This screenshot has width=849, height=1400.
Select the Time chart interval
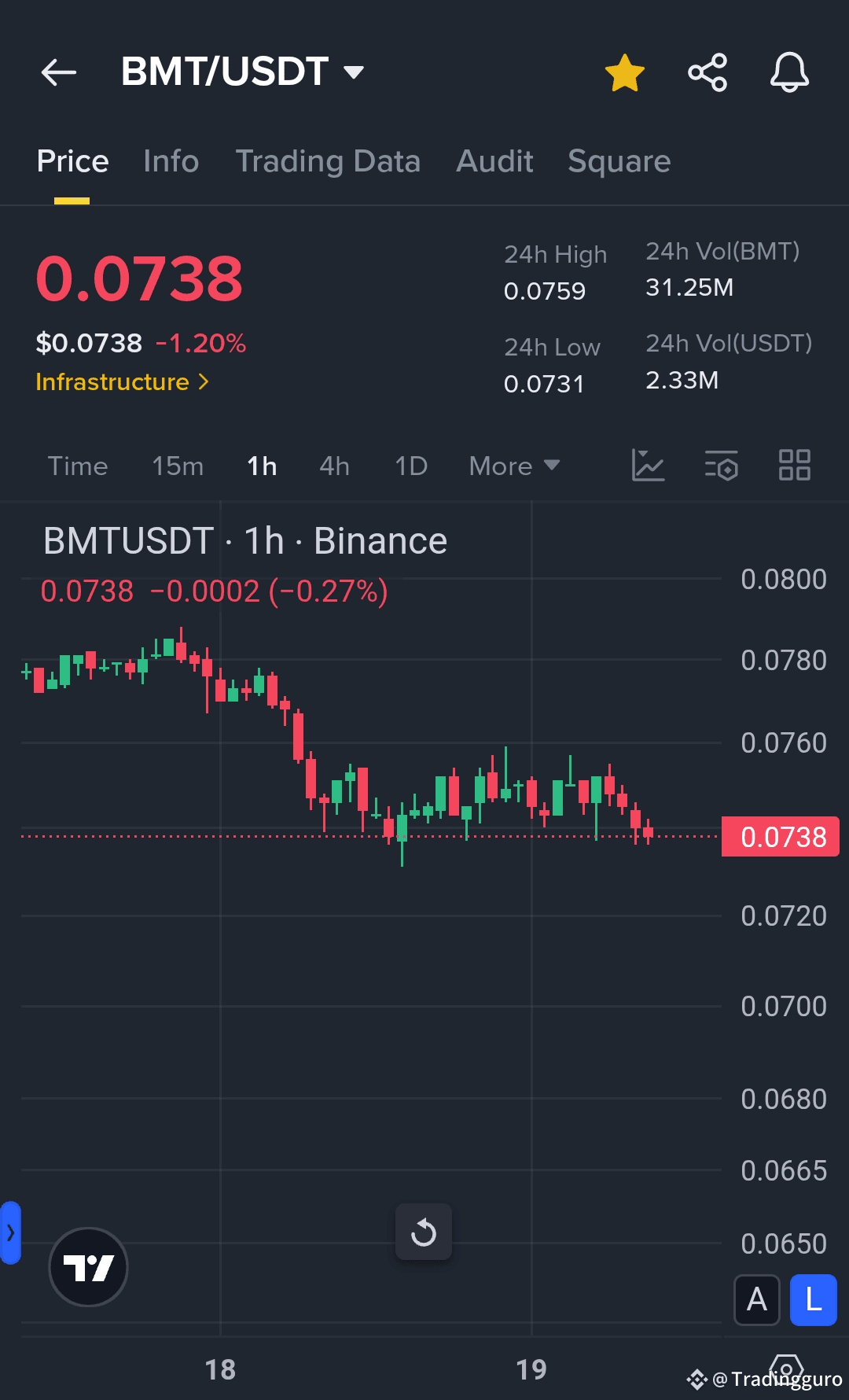pos(78,466)
